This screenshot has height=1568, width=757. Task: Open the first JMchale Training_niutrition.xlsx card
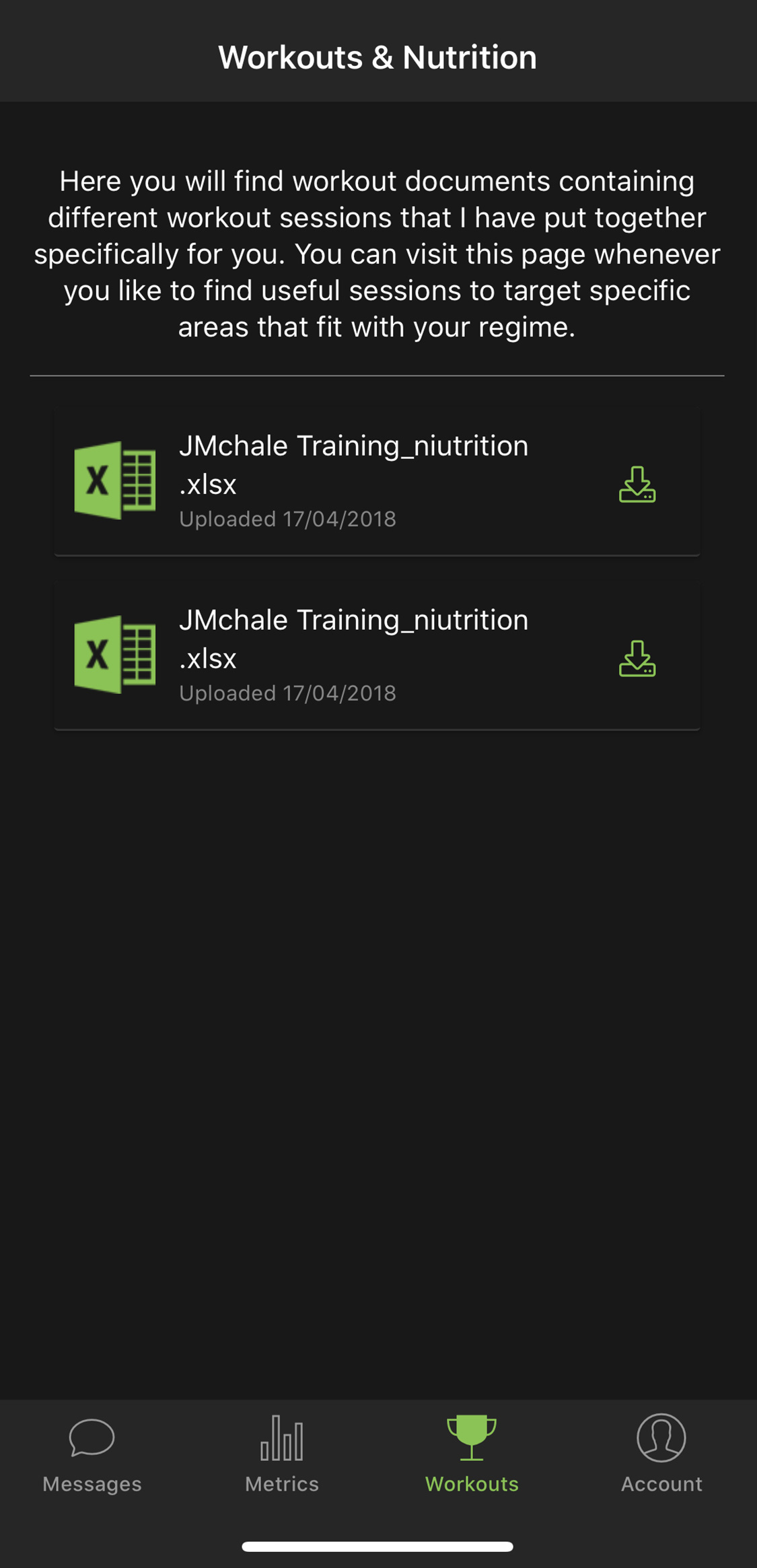pos(353,480)
